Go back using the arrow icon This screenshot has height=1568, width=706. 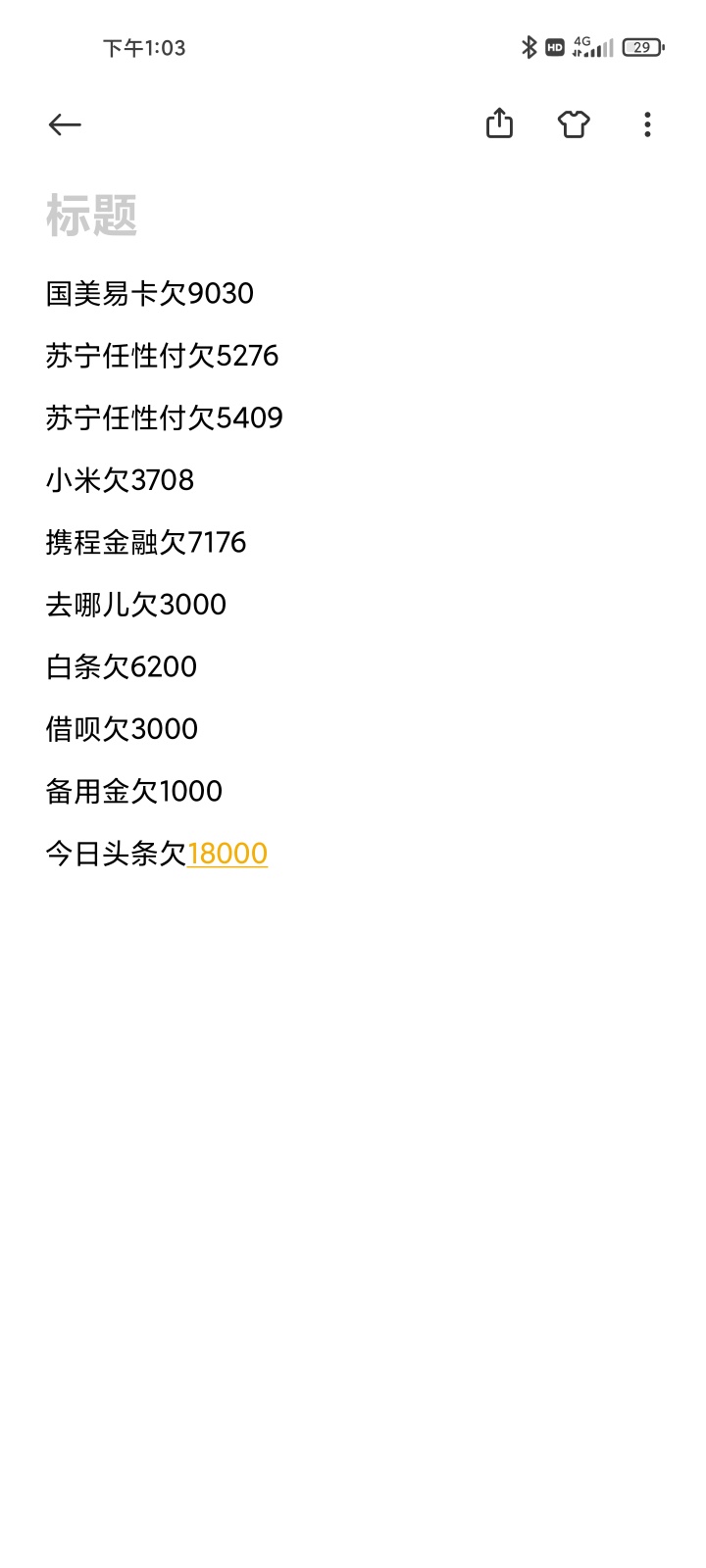pyautogui.click(x=65, y=124)
